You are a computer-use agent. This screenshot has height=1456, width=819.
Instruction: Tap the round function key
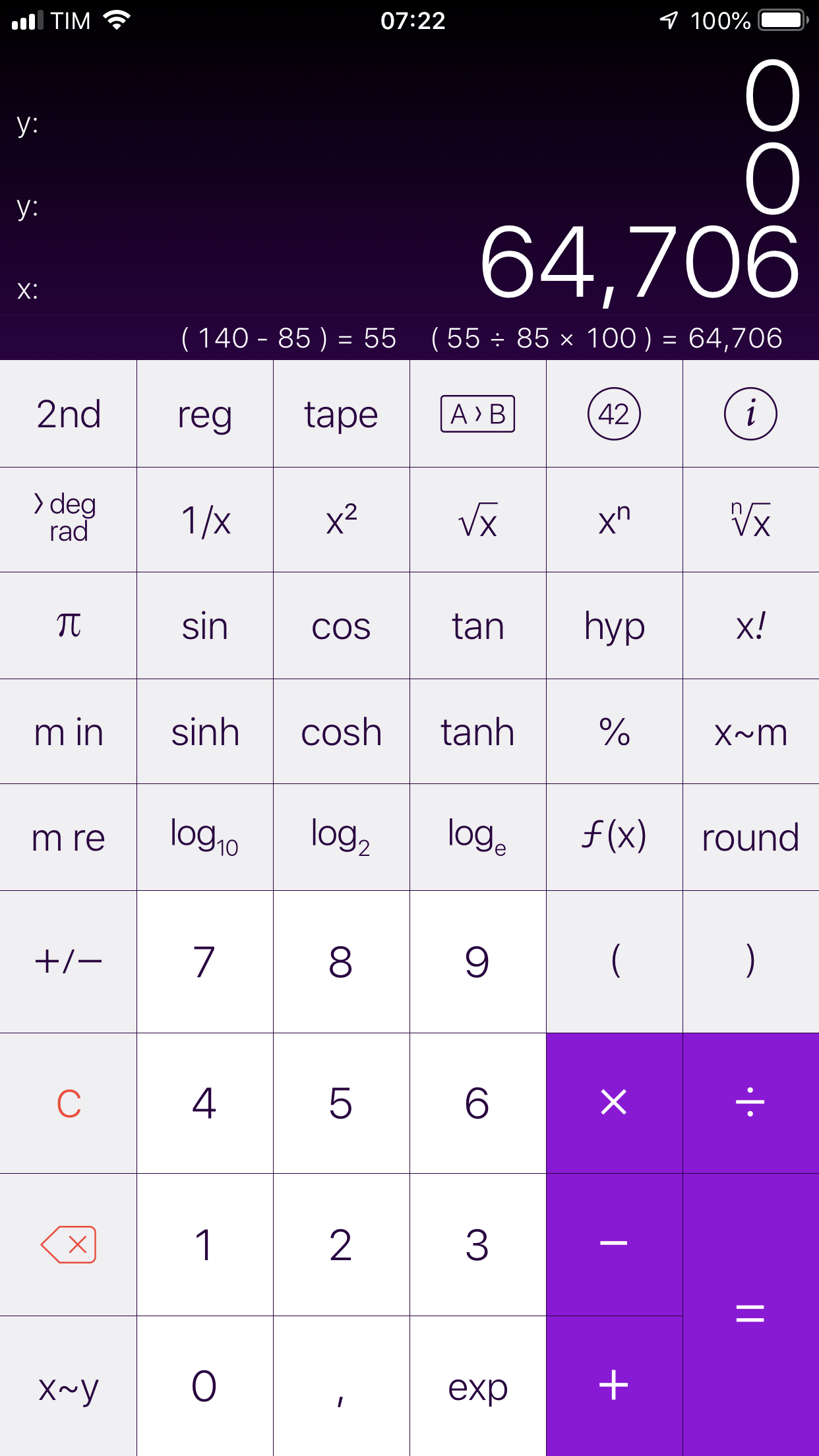(x=750, y=837)
